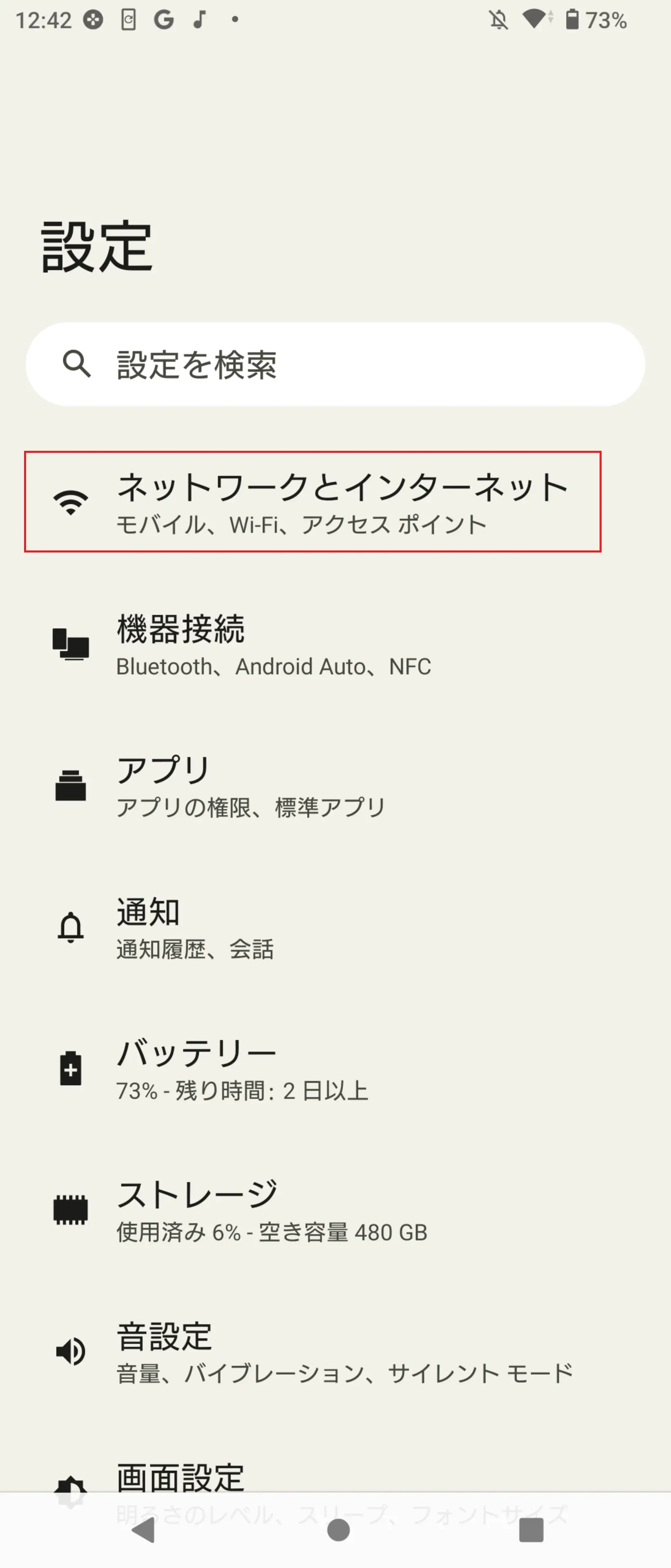This screenshot has height=1568, width=671.
Task: Open the recent apps view
Action: [531, 1530]
